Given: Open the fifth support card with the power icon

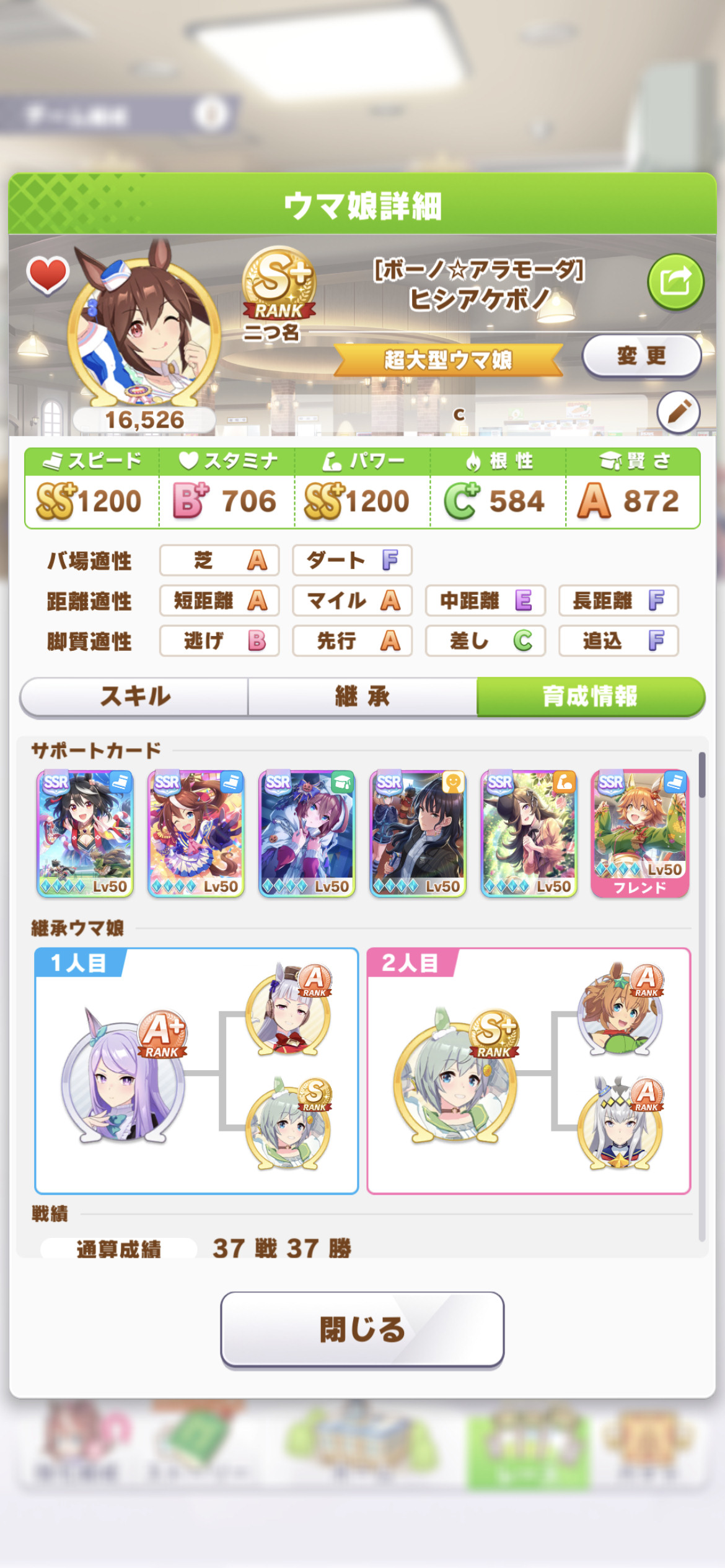Looking at the screenshot, I should [529, 834].
